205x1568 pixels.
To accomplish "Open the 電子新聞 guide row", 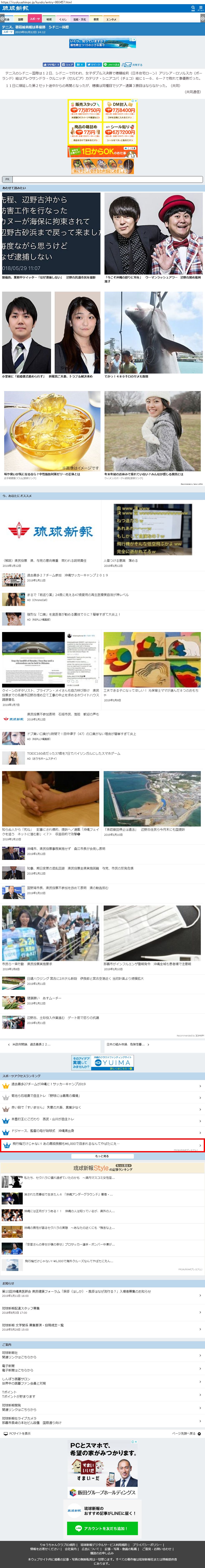I will point(102,1368).
